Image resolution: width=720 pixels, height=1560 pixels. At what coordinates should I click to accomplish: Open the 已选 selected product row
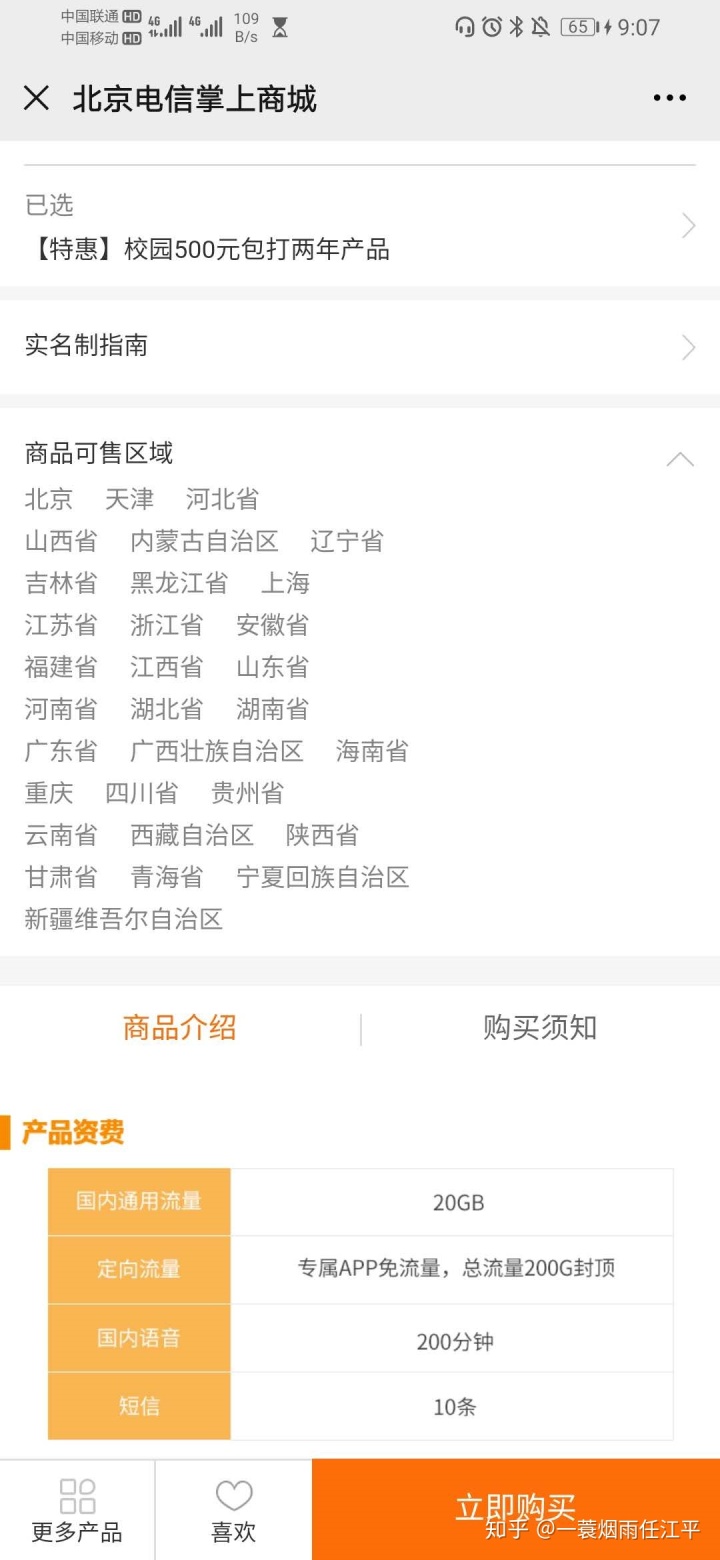360,228
